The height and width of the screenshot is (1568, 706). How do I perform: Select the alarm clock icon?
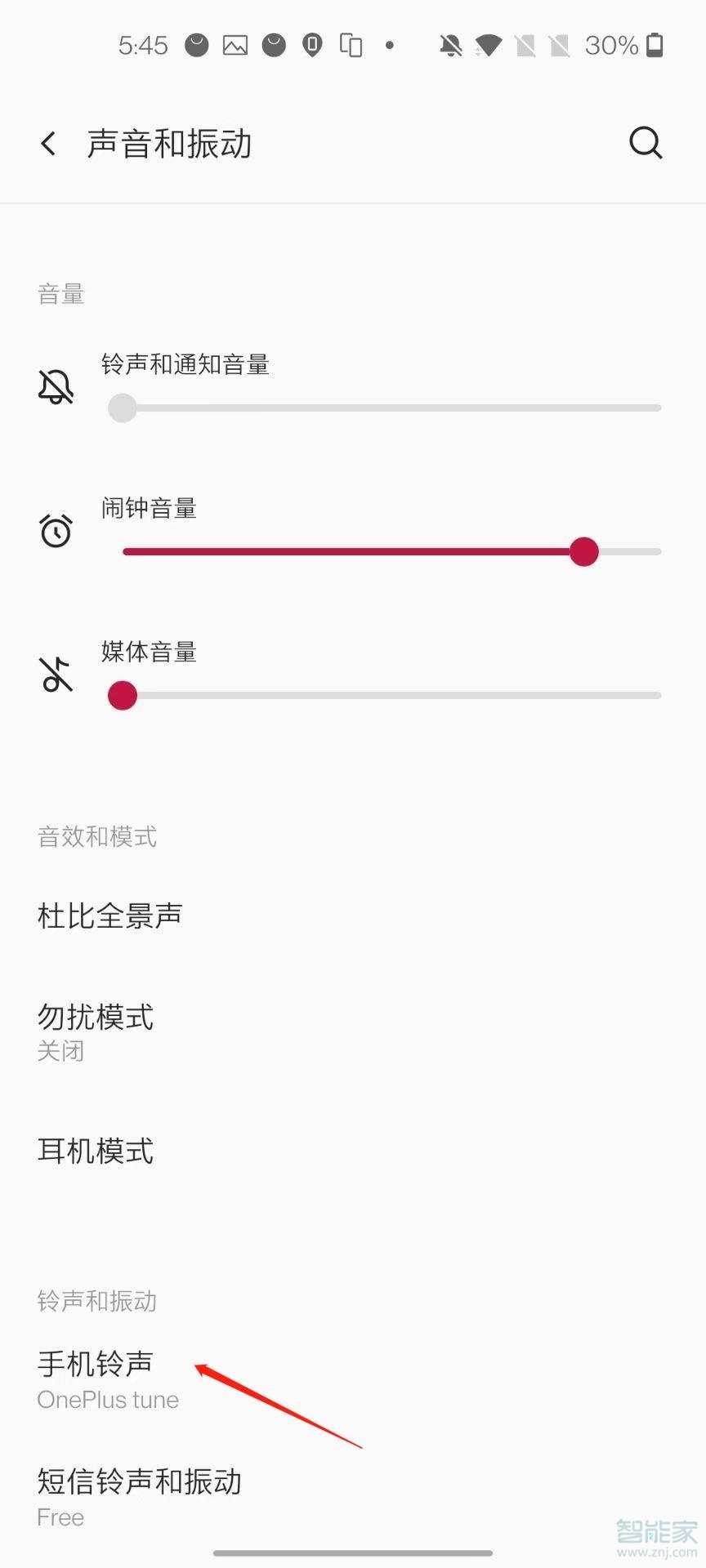click(55, 530)
